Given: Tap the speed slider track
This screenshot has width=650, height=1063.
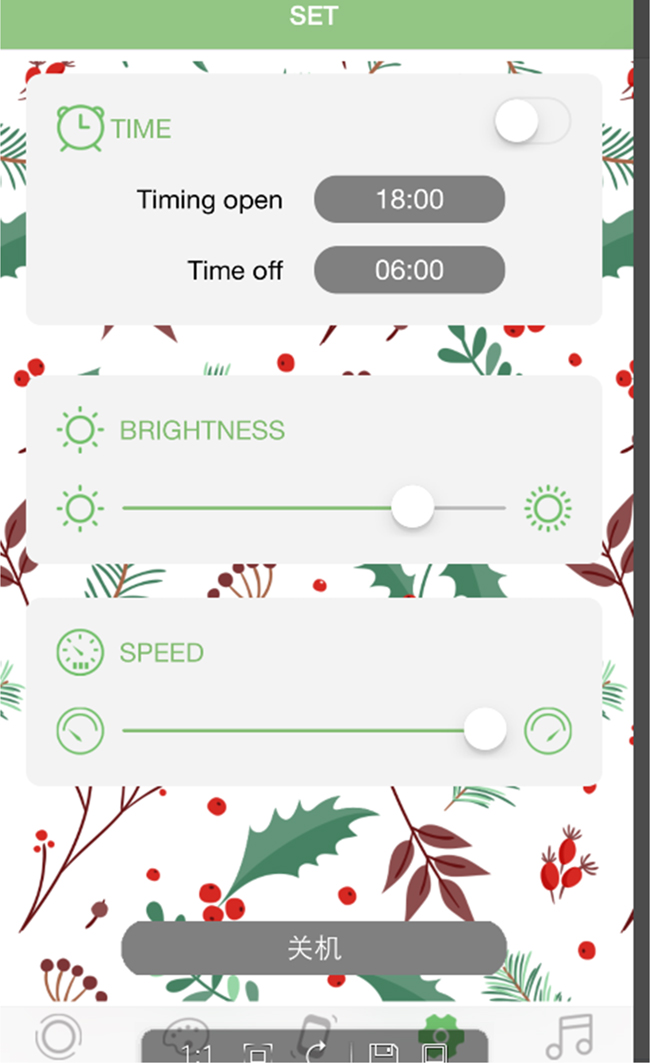Looking at the screenshot, I should pyautogui.click(x=314, y=730).
